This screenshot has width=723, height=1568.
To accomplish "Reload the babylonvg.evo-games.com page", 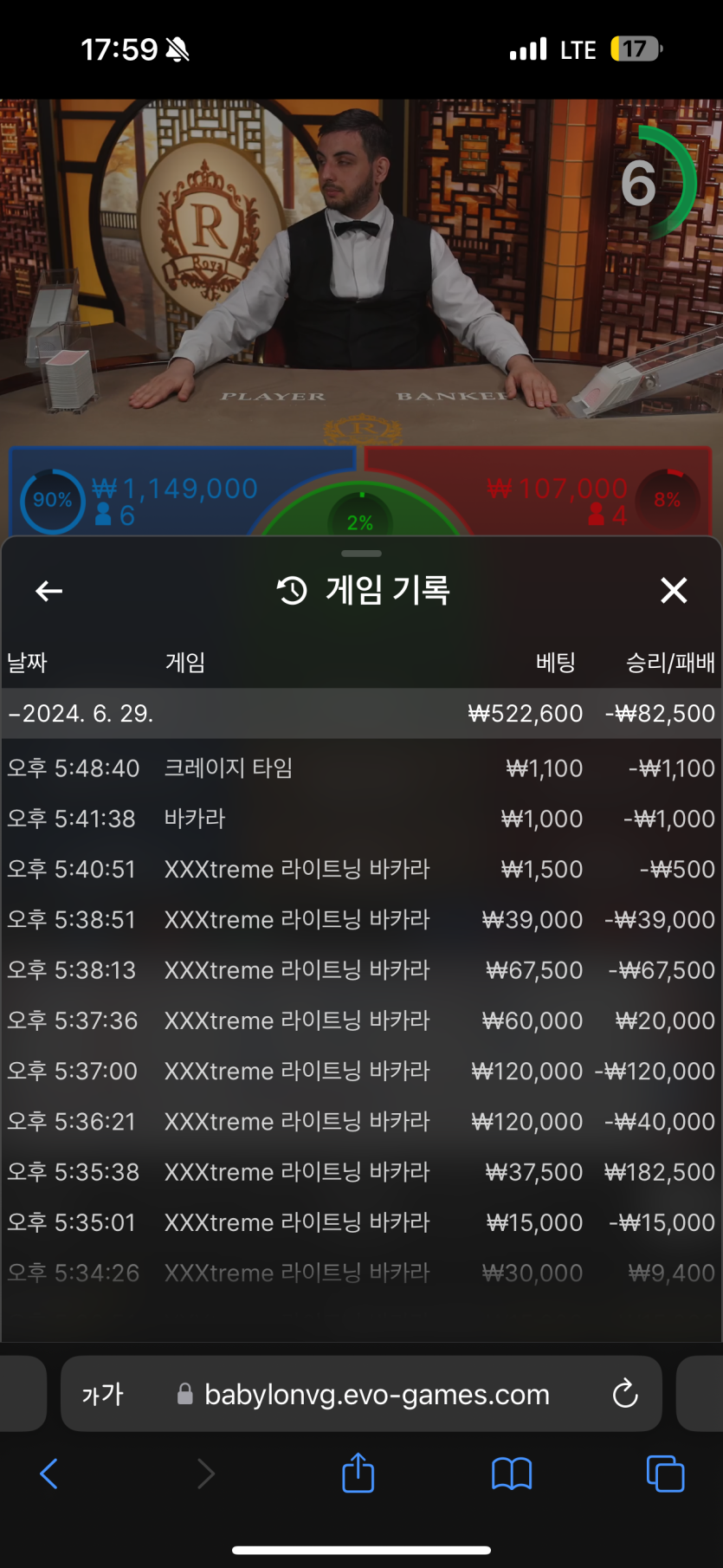I will click(624, 1395).
